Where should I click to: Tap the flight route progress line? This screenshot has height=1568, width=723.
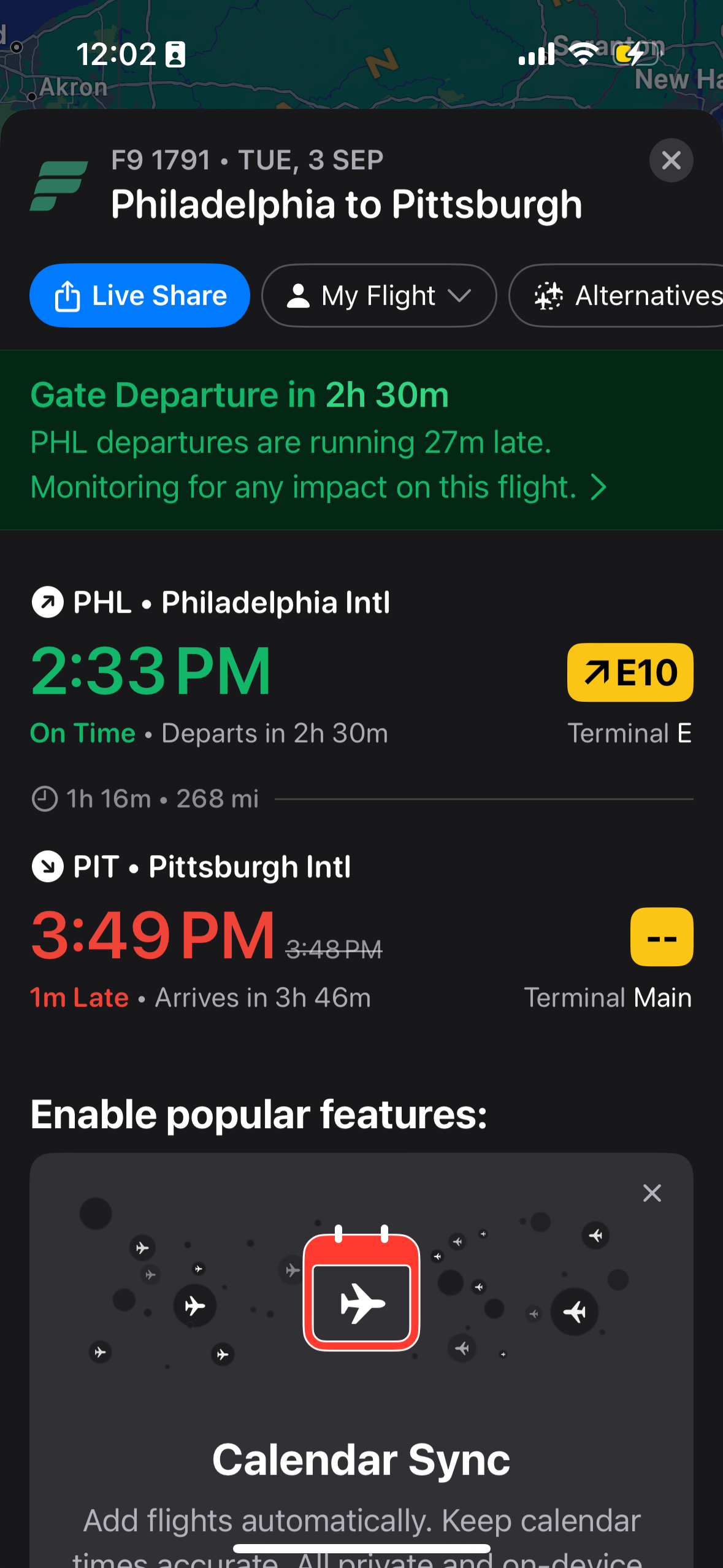coord(484,798)
